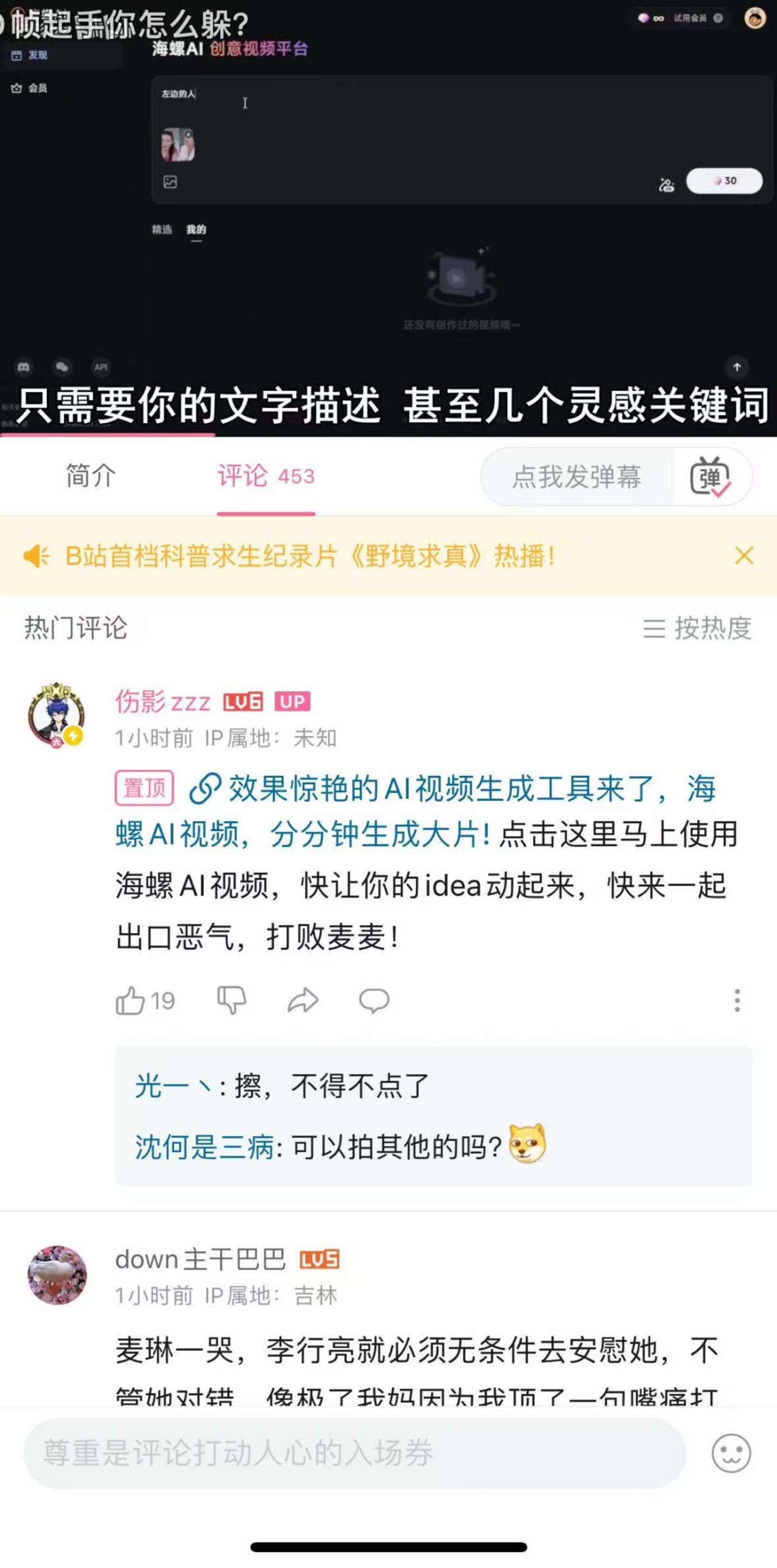
Task: Switch to the 简介 tab
Action: pos(91,476)
